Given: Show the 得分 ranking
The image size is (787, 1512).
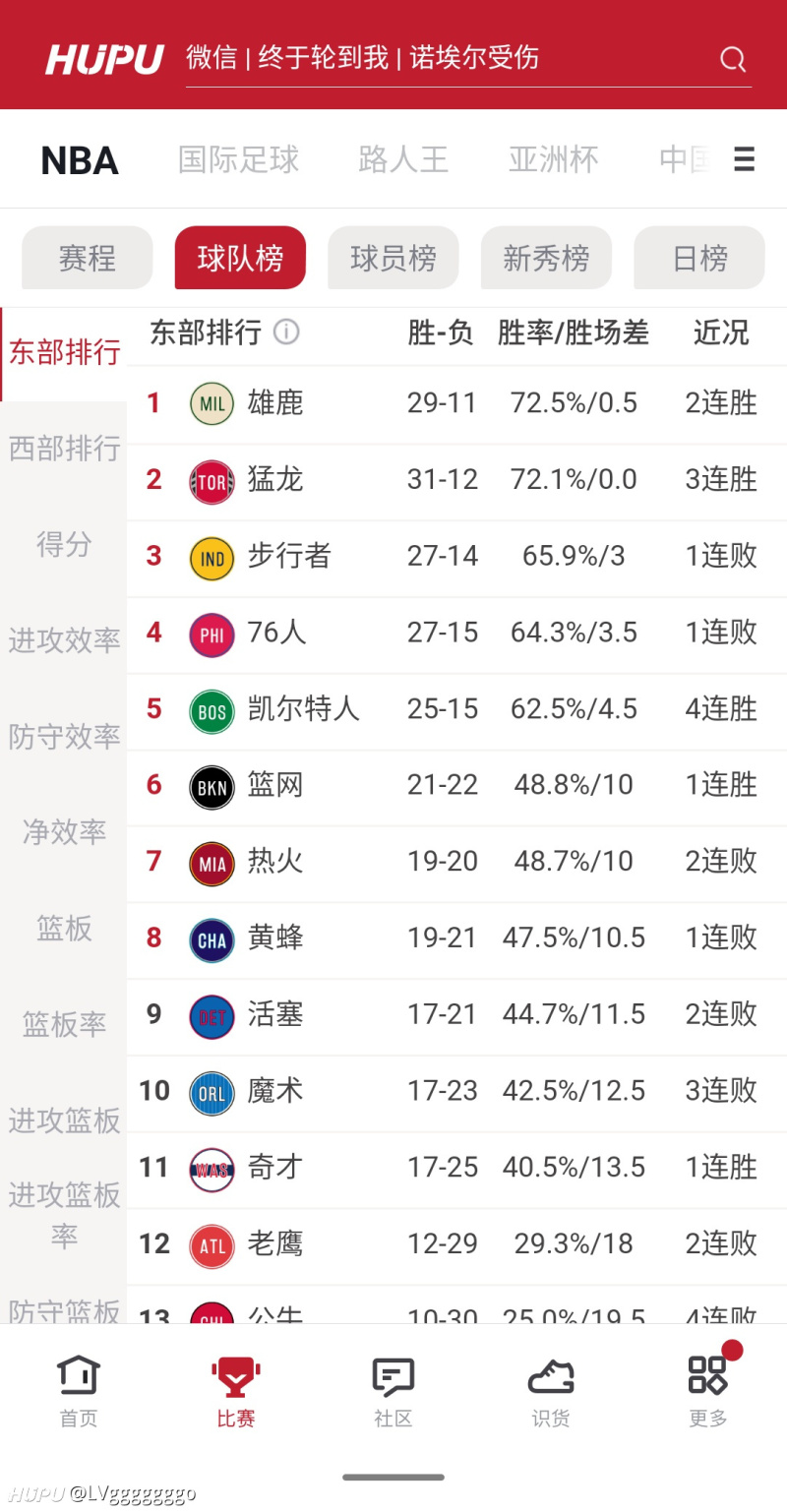Looking at the screenshot, I should tap(64, 544).
